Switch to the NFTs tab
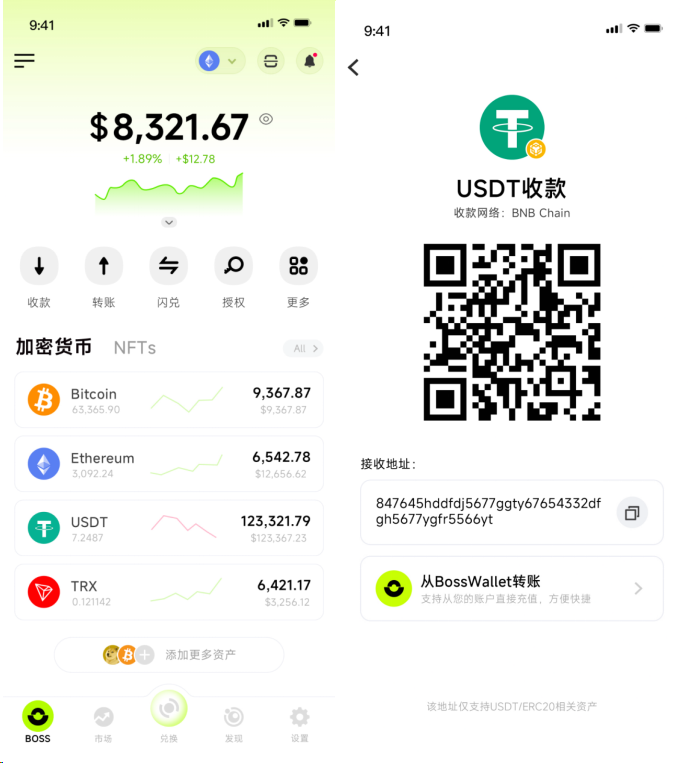694x763 pixels. (x=135, y=348)
